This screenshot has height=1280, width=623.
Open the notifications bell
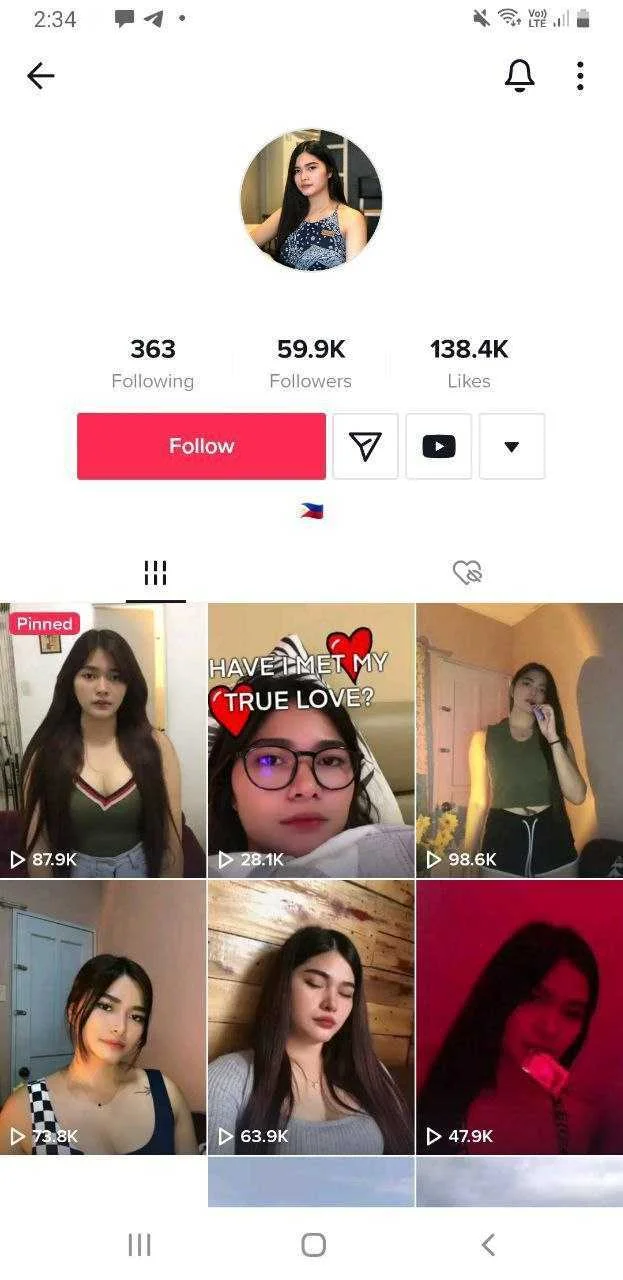519,76
